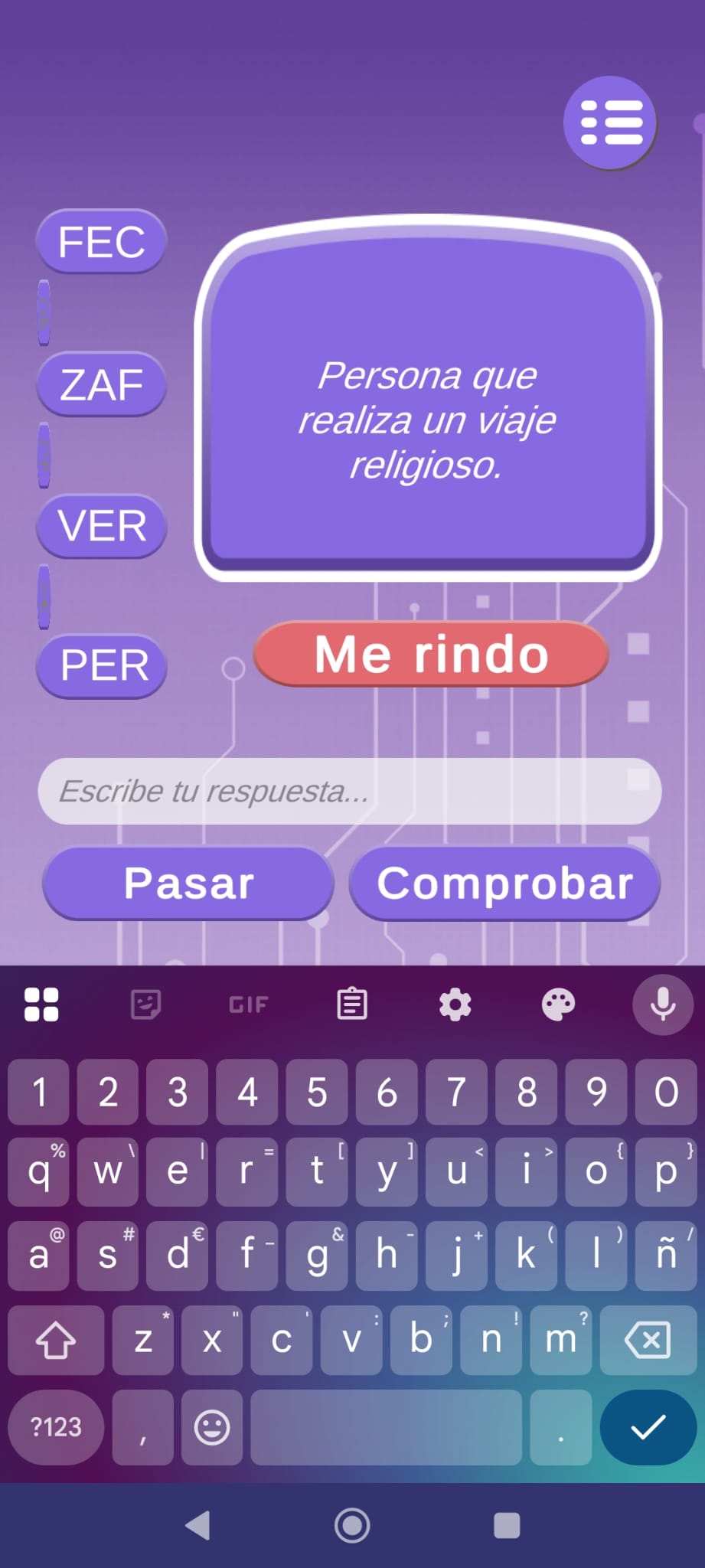Give up with Me rindo
Viewport: 705px width, 1568px height.
pos(431,654)
